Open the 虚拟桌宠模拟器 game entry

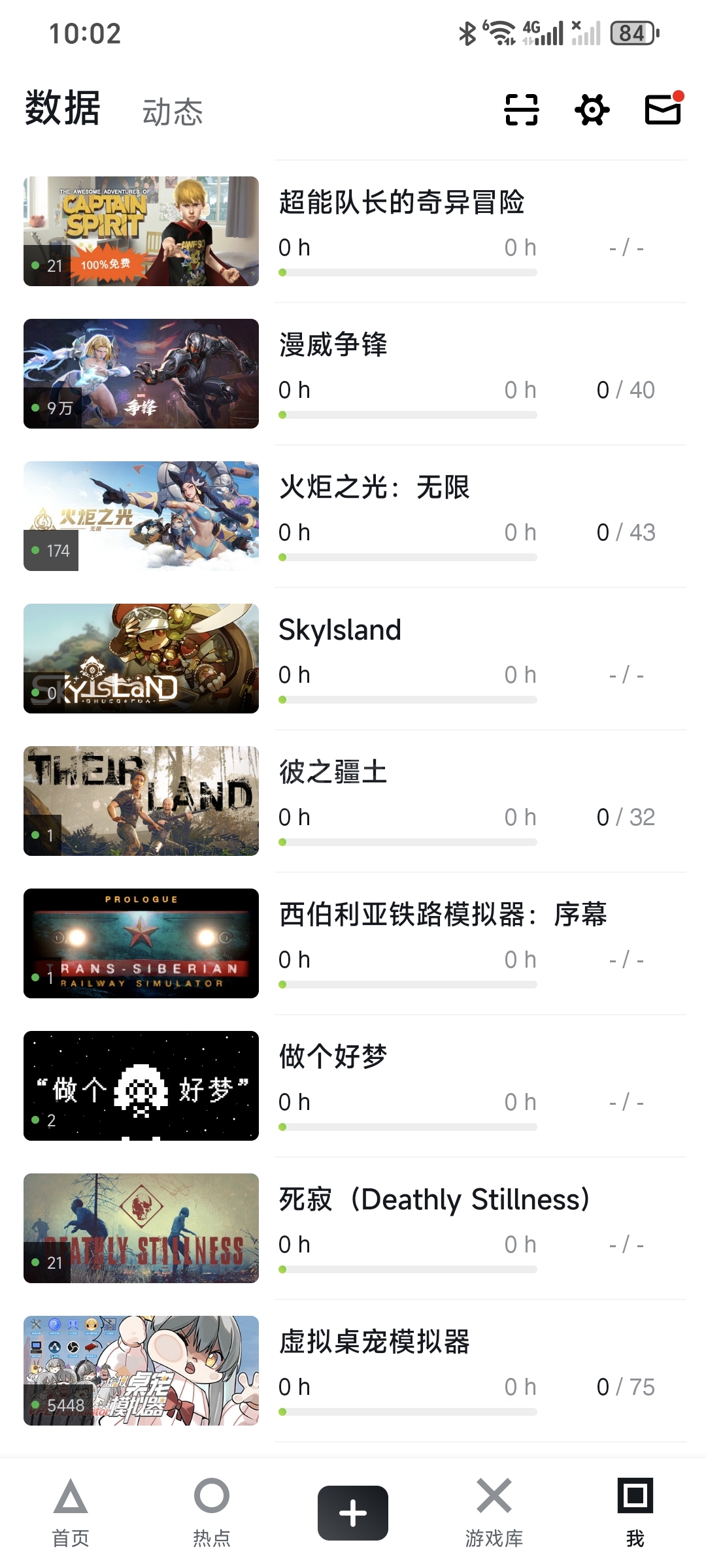[375, 1342]
